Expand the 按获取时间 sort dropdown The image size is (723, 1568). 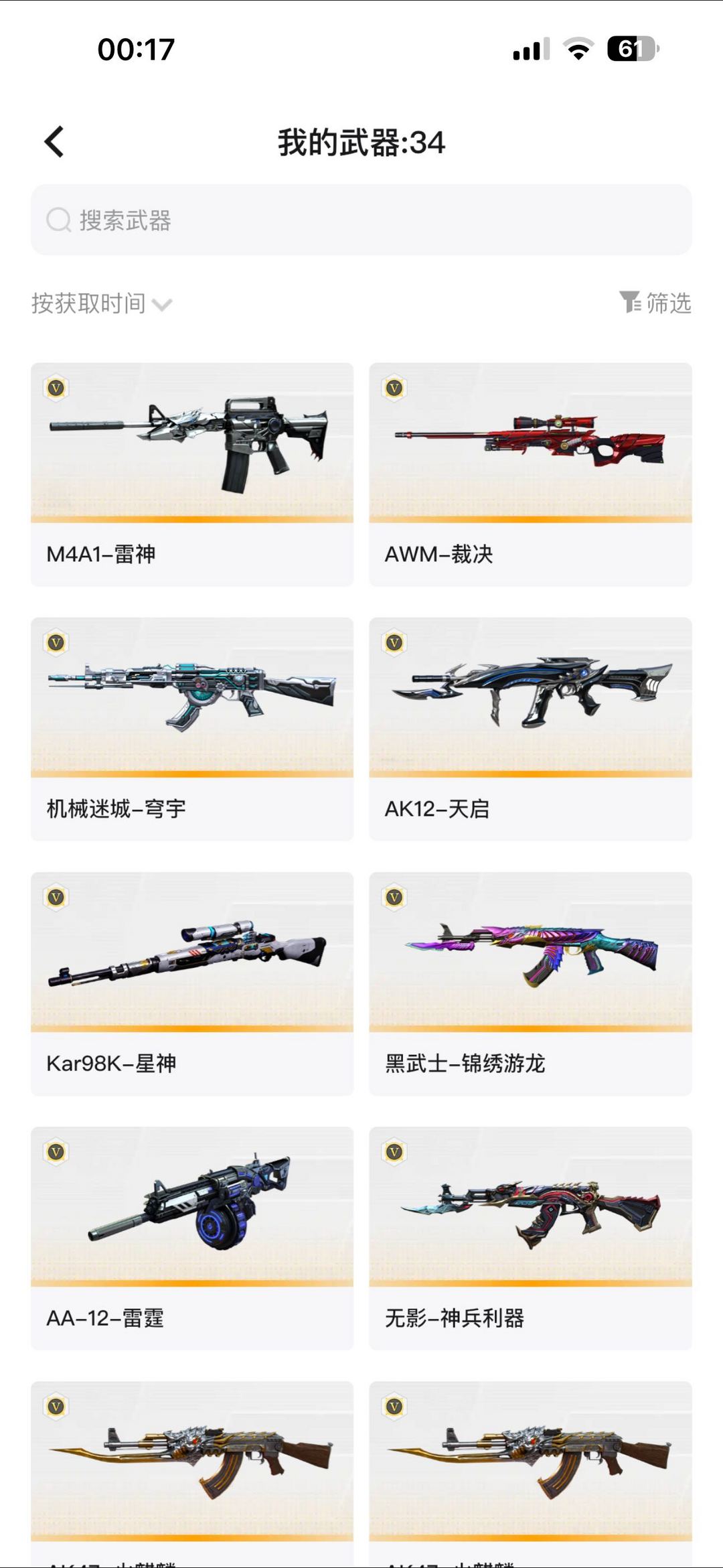pos(102,303)
